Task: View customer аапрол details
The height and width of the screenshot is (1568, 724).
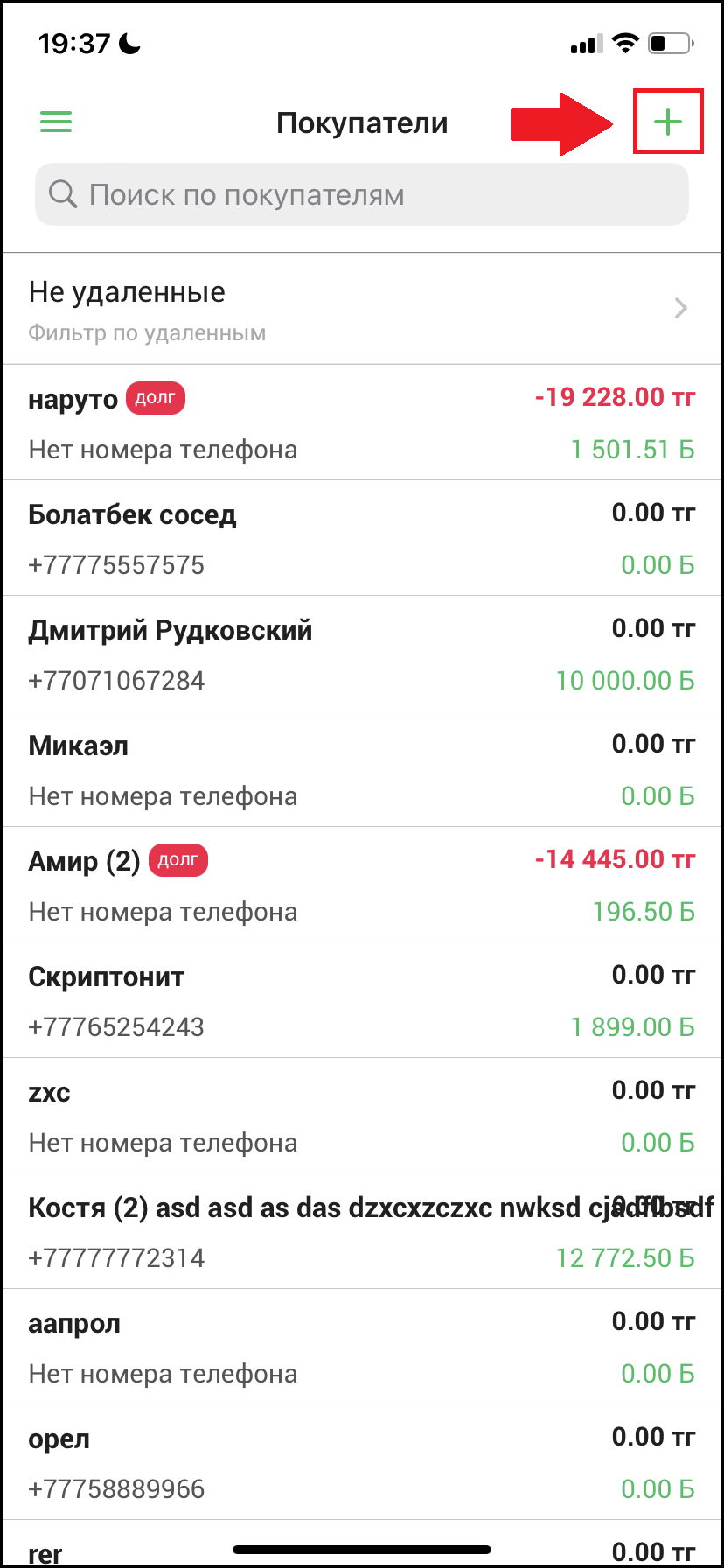Action: [362, 1347]
